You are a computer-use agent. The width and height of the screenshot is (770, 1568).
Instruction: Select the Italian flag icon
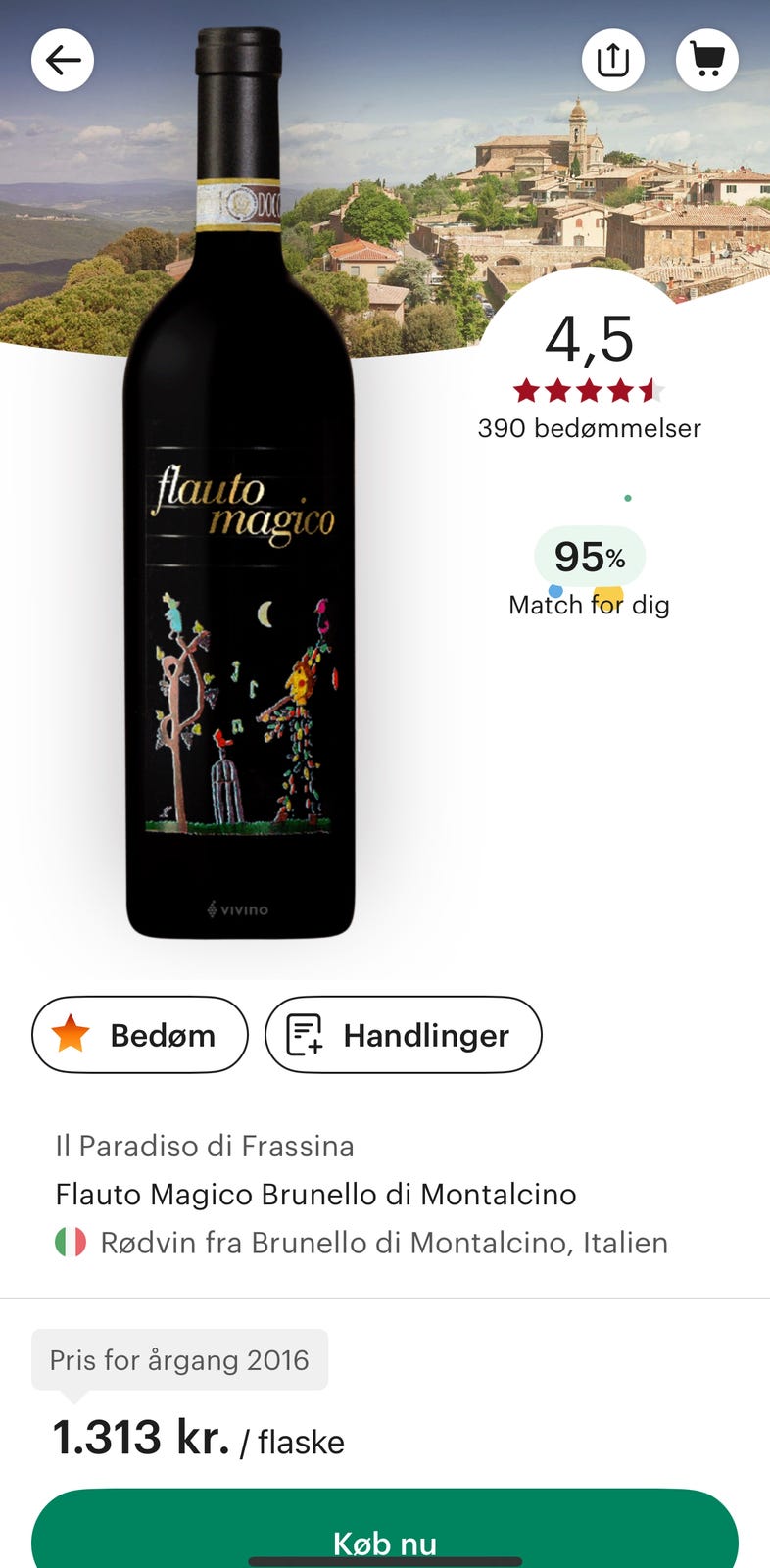pos(68,1242)
